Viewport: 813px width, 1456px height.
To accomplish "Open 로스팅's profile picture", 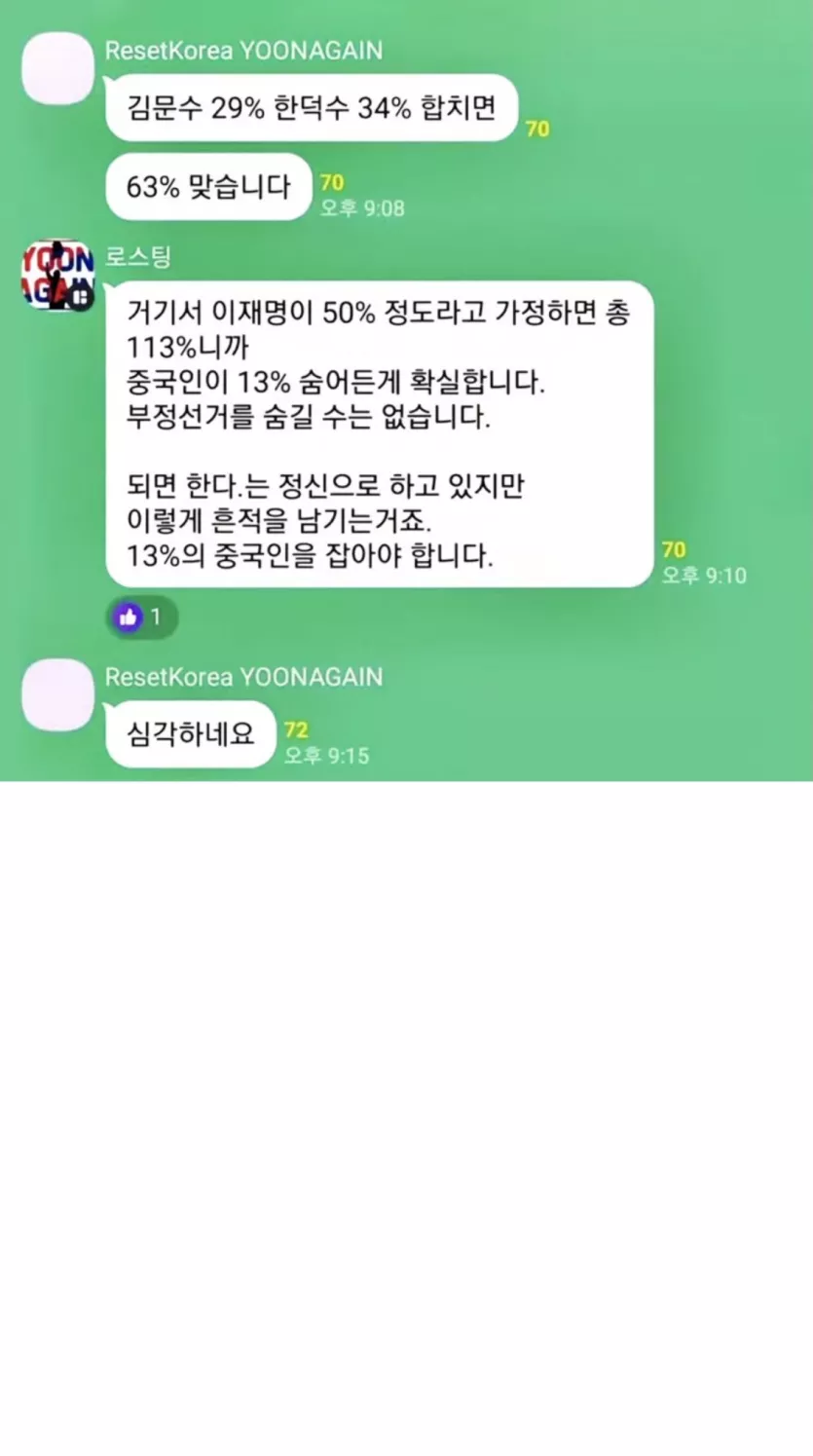I will click(x=57, y=276).
